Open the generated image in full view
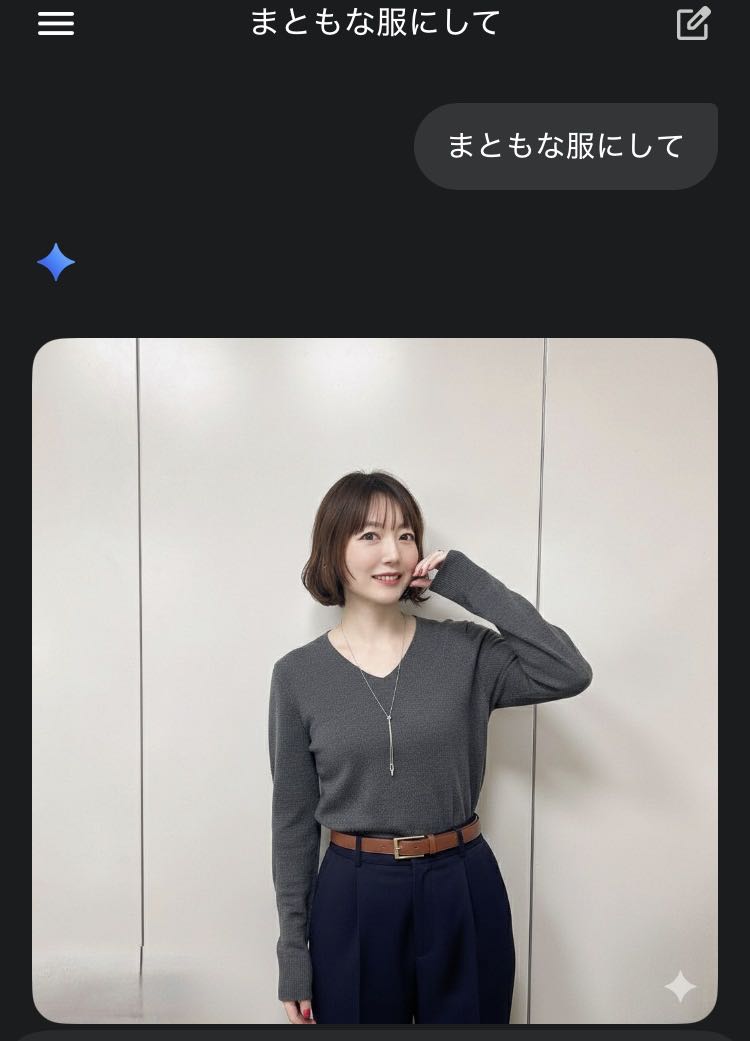This screenshot has width=750, height=1041. tap(375, 680)
